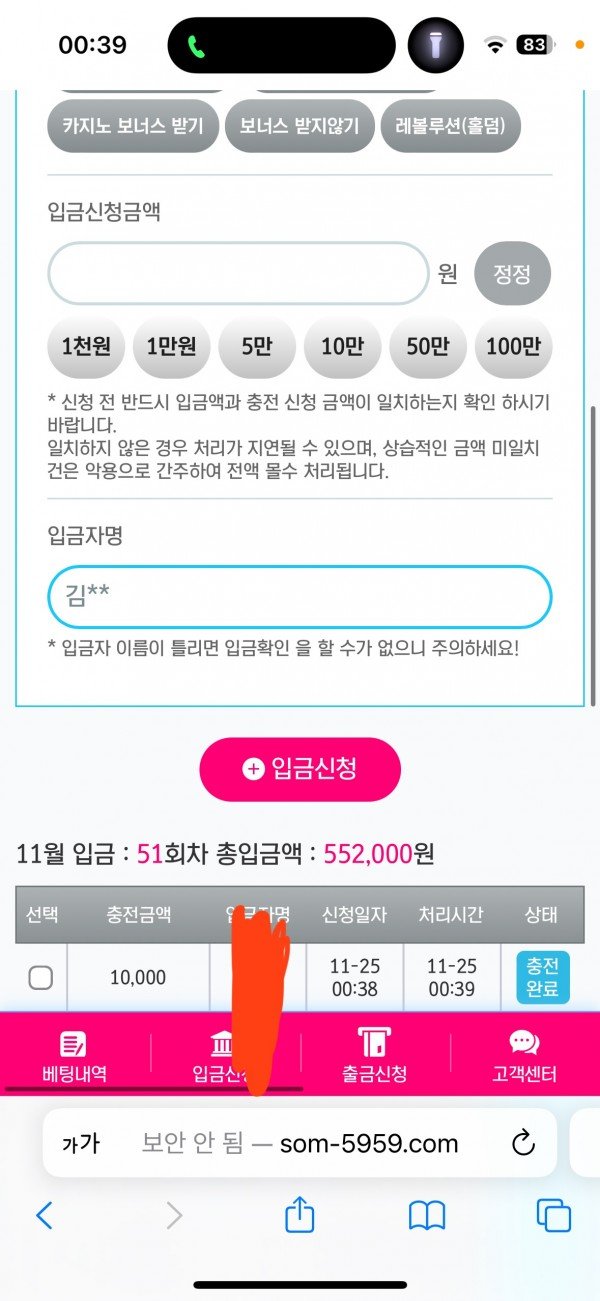Submit with the 입금신청 pink button
This screenshot has height=1301, width=600.
coord(300,769)
